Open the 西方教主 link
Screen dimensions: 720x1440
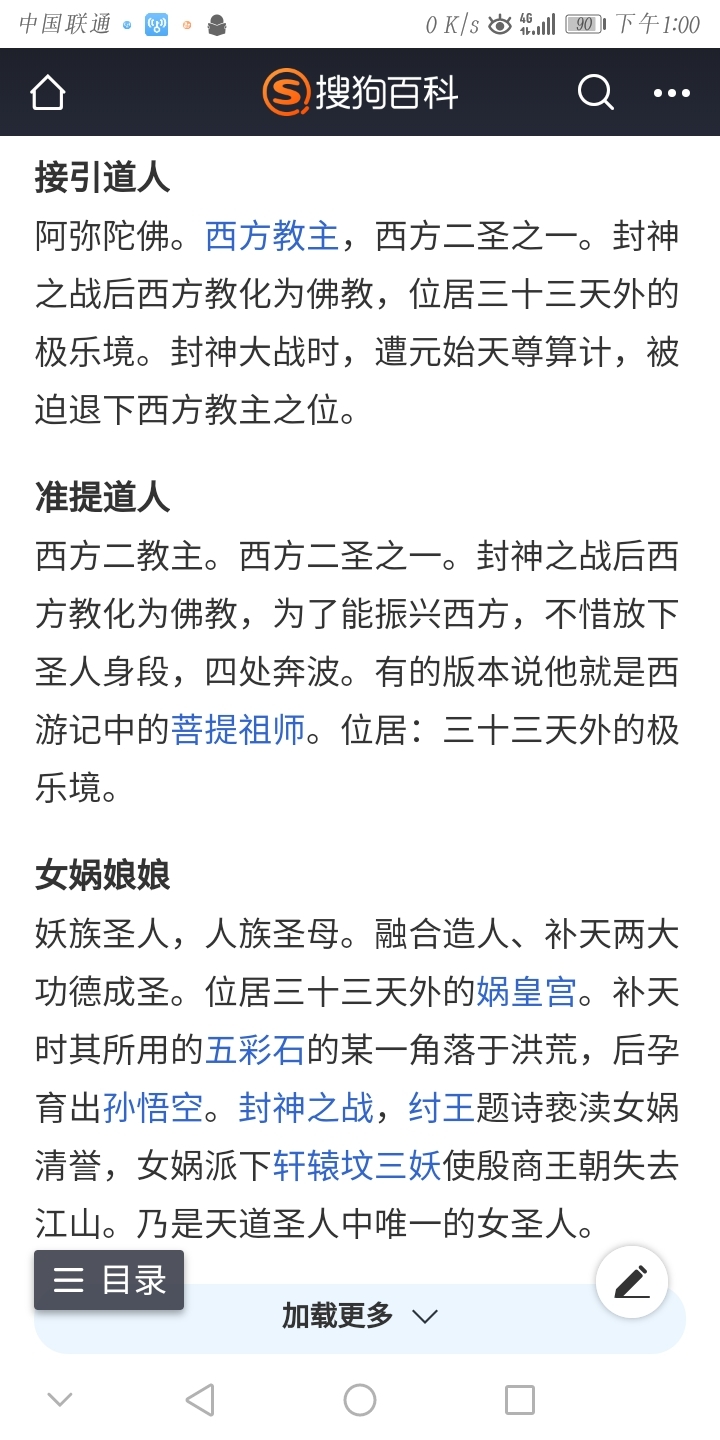pyautogui.click(x=272, y=237)
